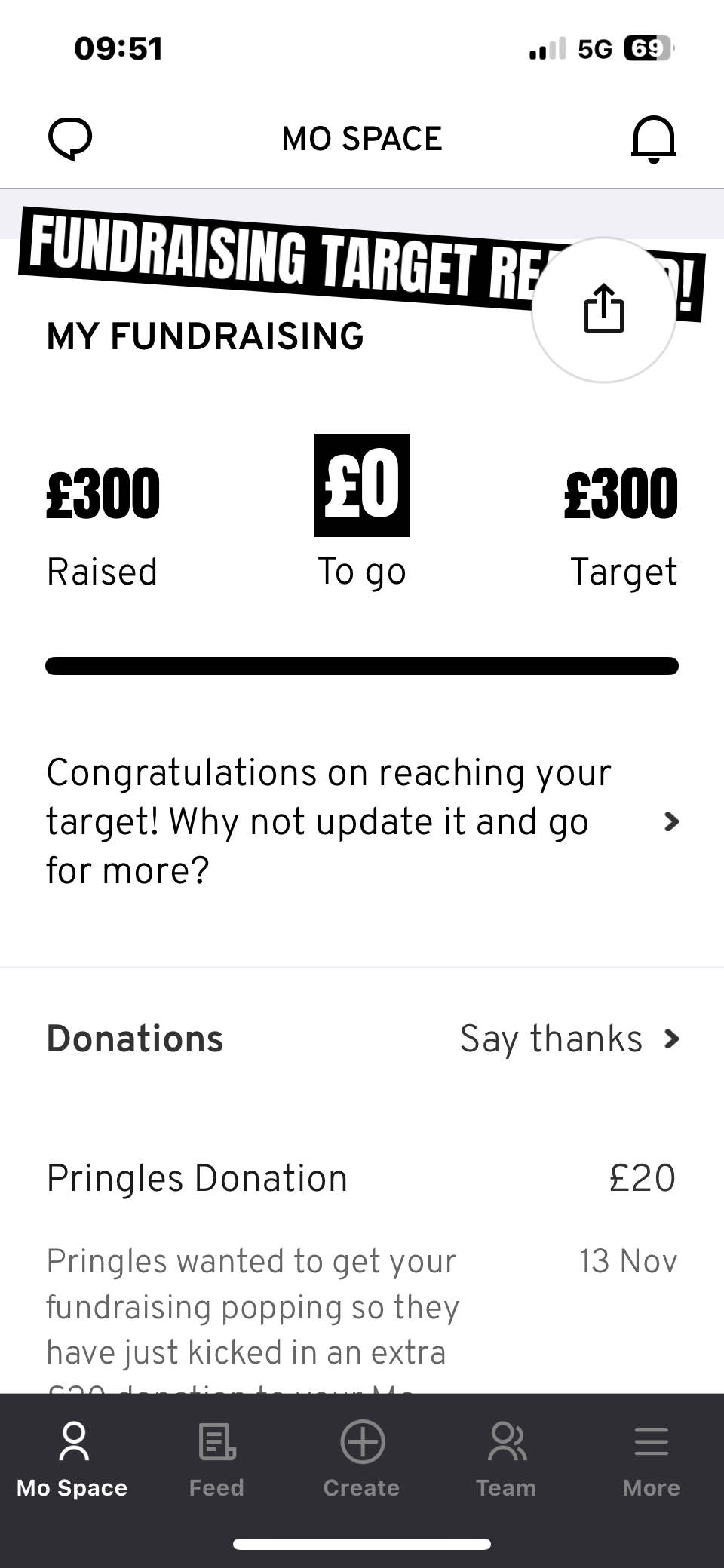Screen dimensions: 724x1568
Task: Open the notifications bell
Action: 653,140
